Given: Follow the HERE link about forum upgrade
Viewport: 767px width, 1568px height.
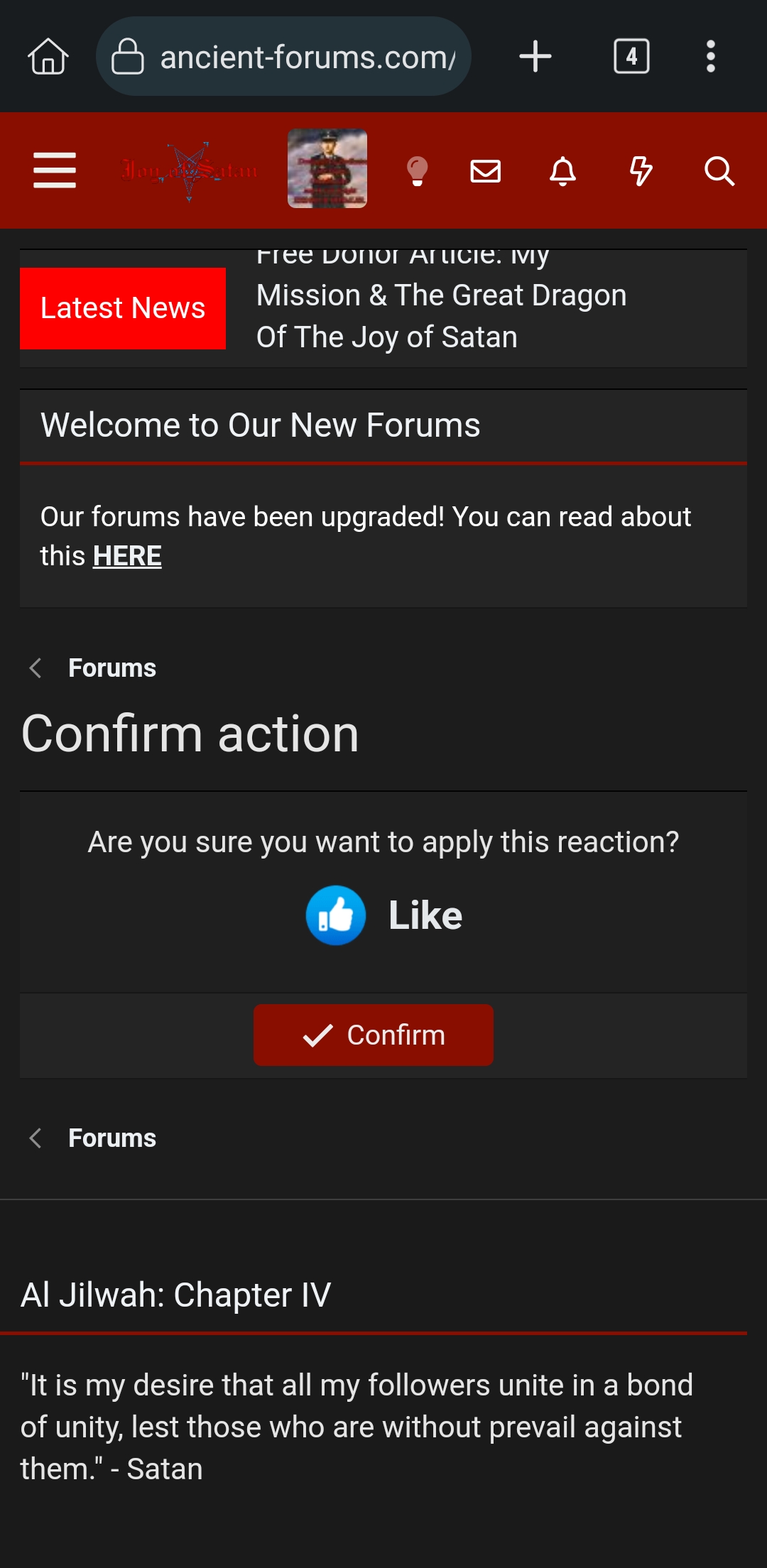Looking at the screenshot, I should (127, 556).
